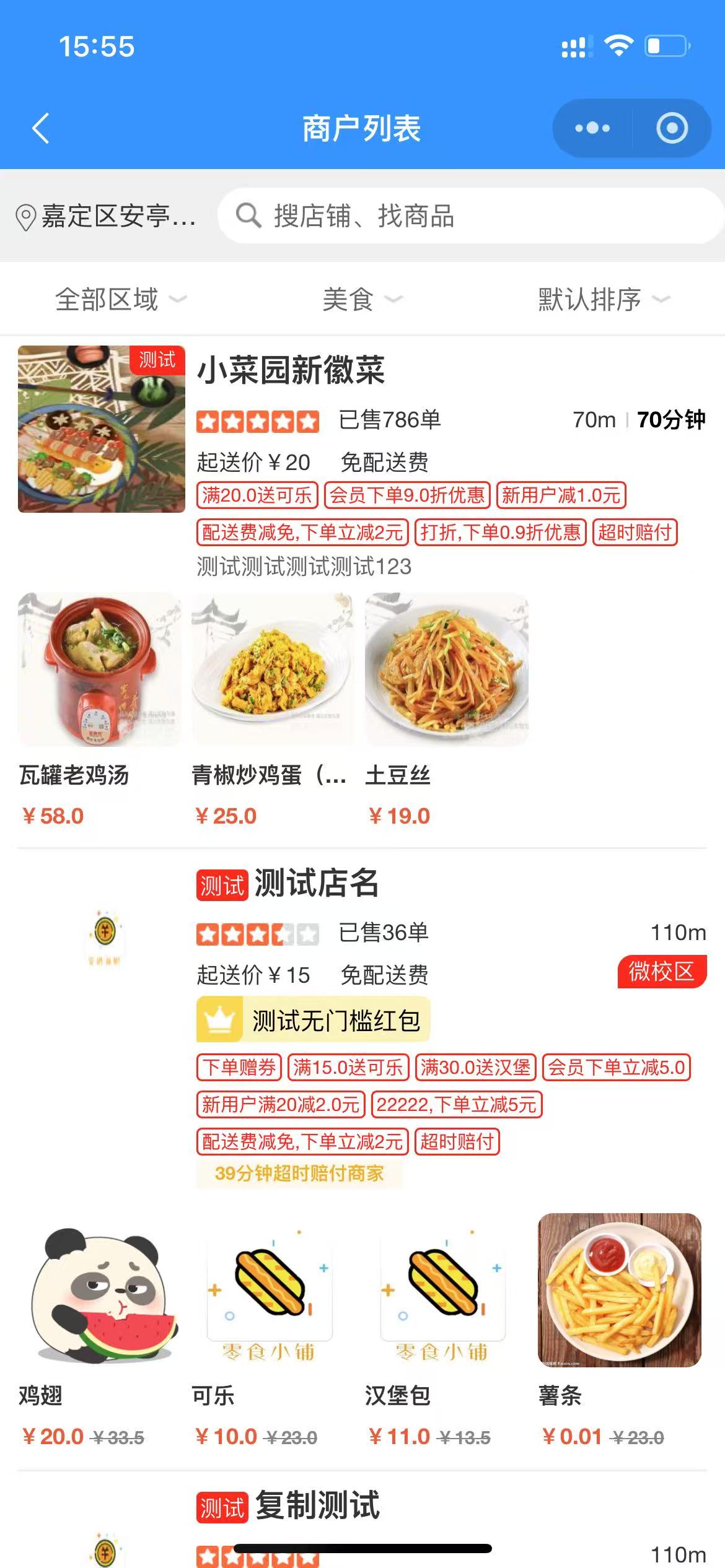Select the 汉堡包 item

[444, 1294]
